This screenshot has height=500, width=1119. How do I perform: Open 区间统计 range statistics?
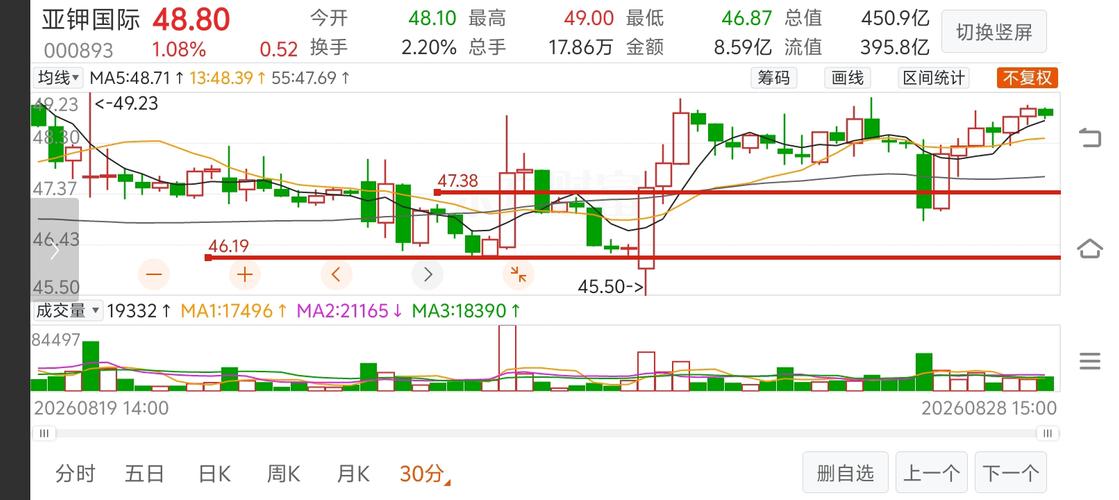click(x=933, y=78)
